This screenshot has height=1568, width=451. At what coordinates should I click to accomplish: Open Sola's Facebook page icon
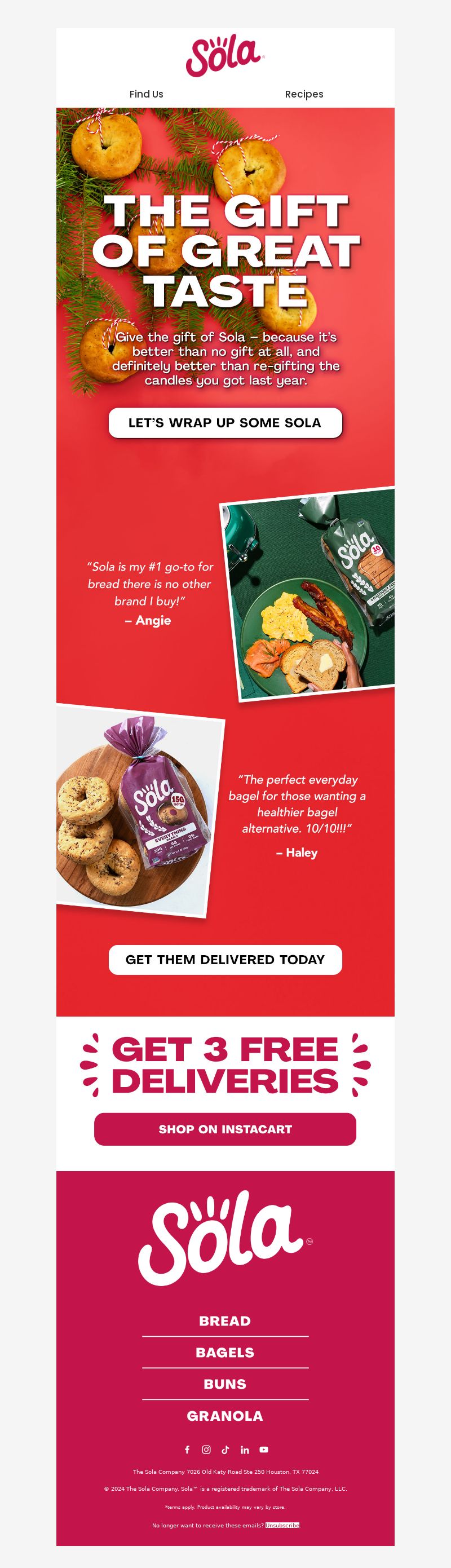pyautogui.click(x=188, y=1449)
